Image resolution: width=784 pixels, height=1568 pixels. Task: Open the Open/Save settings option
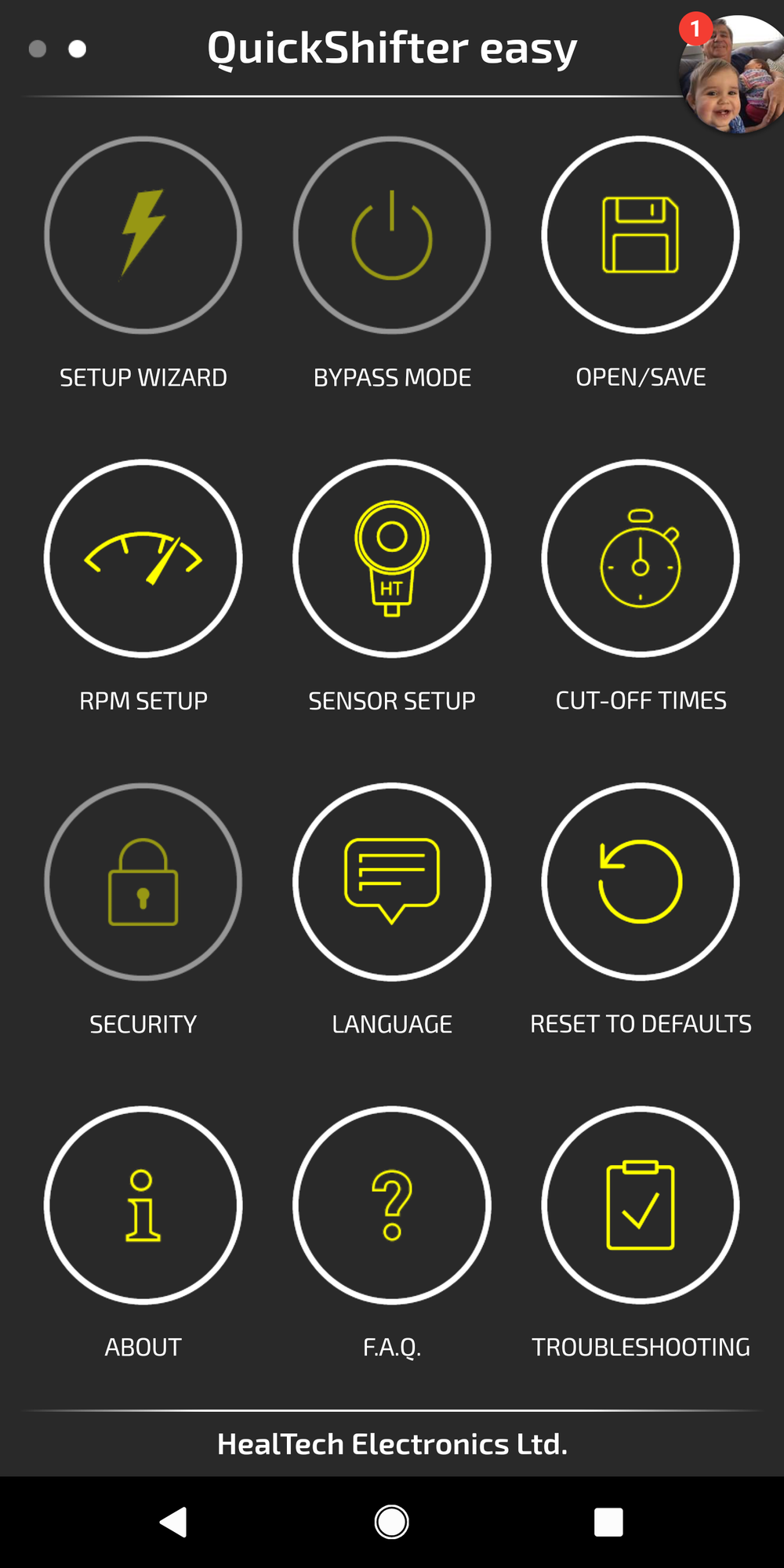click(641, 235)
